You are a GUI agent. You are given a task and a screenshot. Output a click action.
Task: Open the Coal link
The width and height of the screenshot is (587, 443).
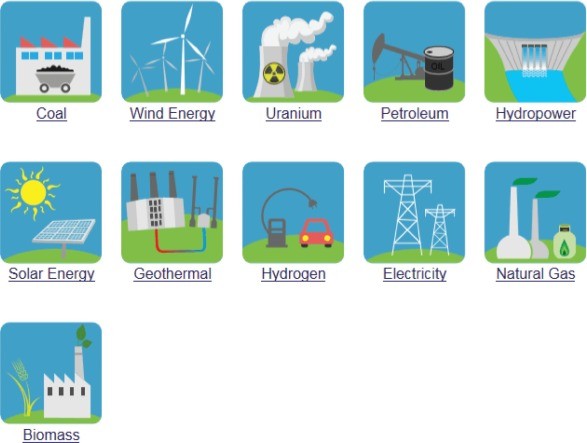[51, 113]
